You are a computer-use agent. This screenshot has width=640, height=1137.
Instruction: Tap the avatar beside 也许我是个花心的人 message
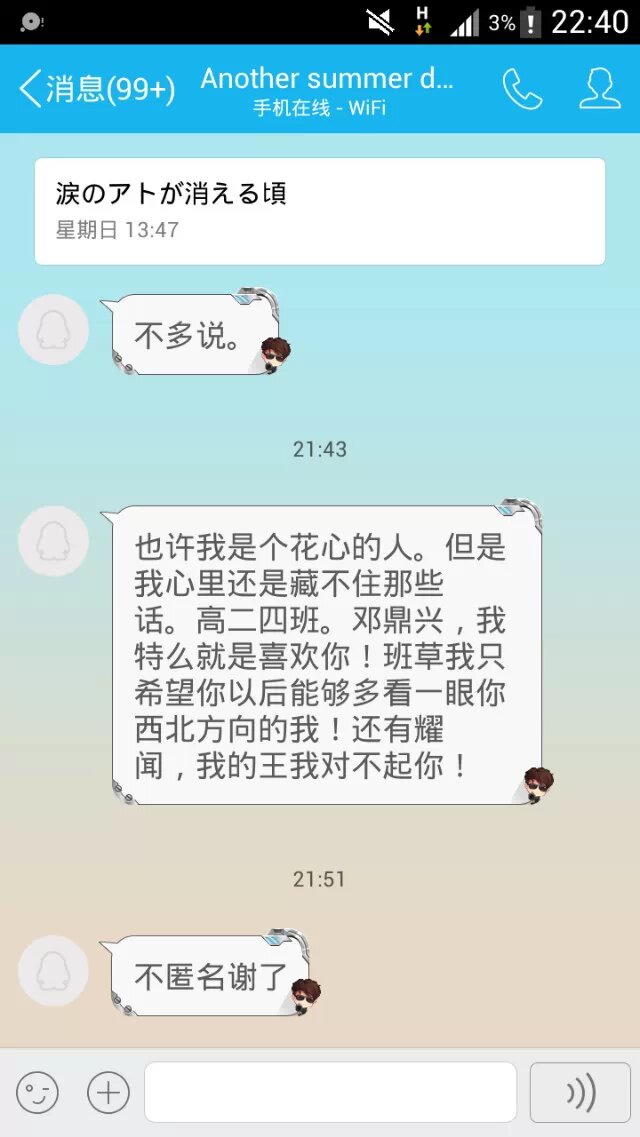tap(53, 541)
